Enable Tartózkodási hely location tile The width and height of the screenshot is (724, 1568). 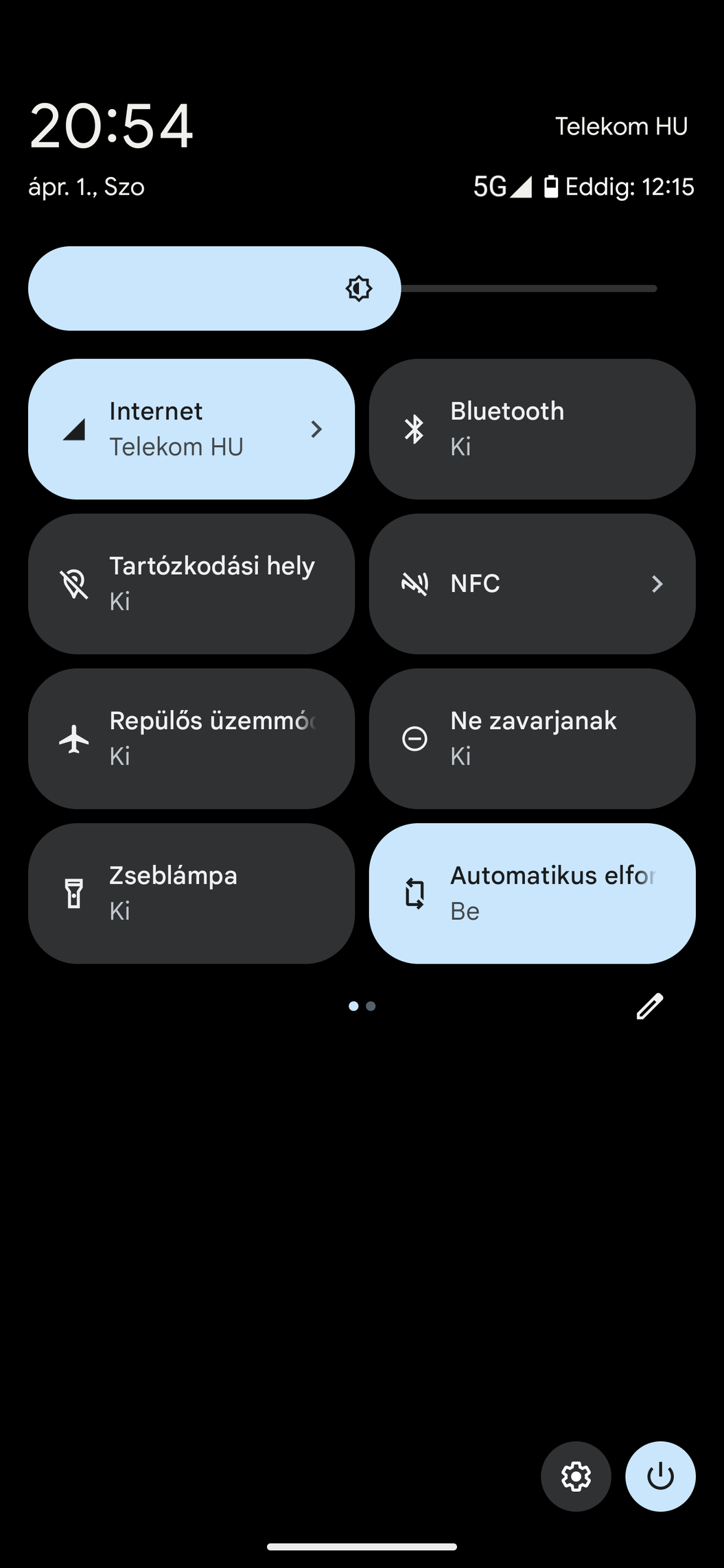(191, 584)
